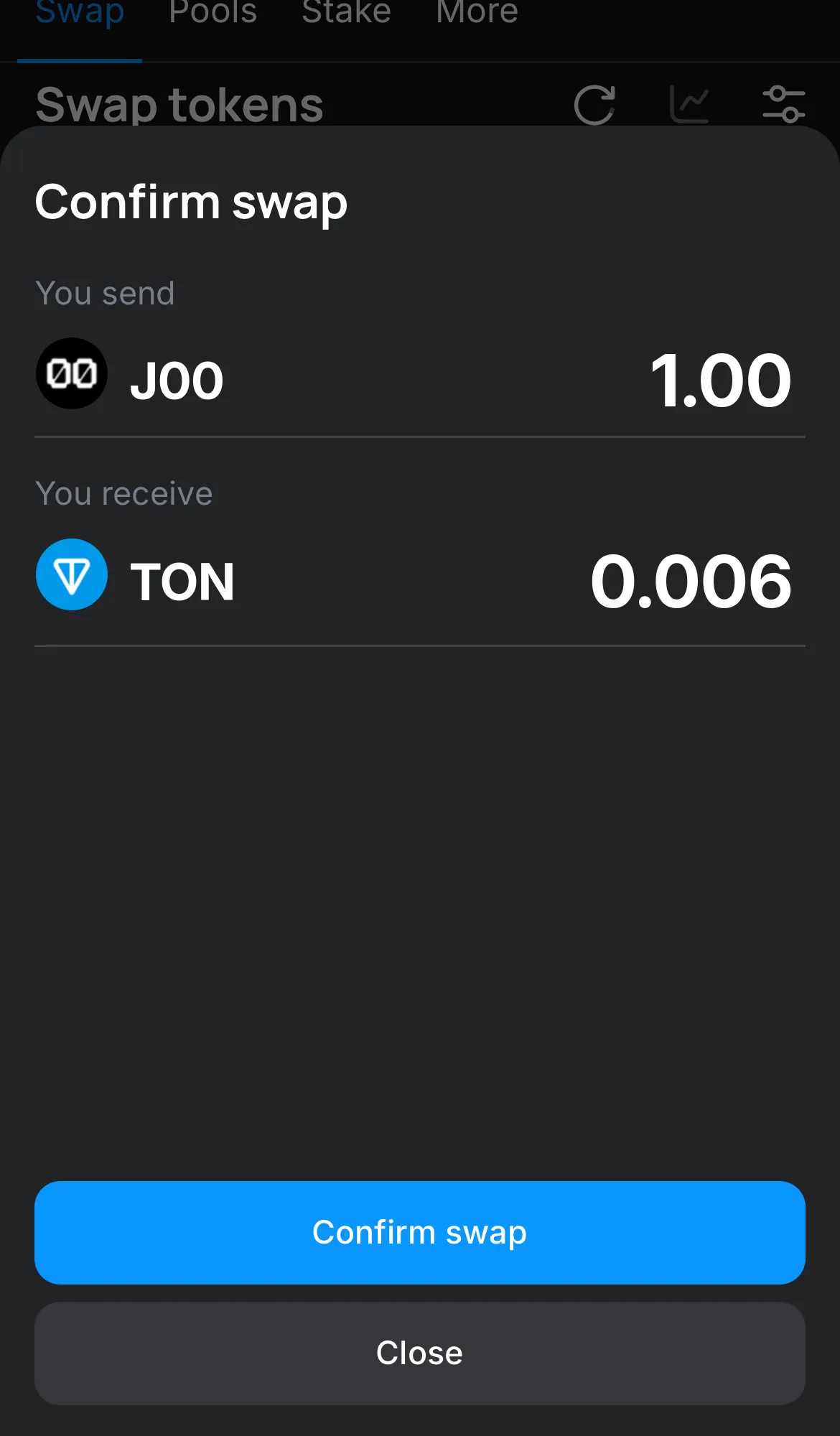Image resolution: width=840 pixels, height=1436 pixels.
Task: Switch to the Pools tab
Action: (x=213, y=13)
